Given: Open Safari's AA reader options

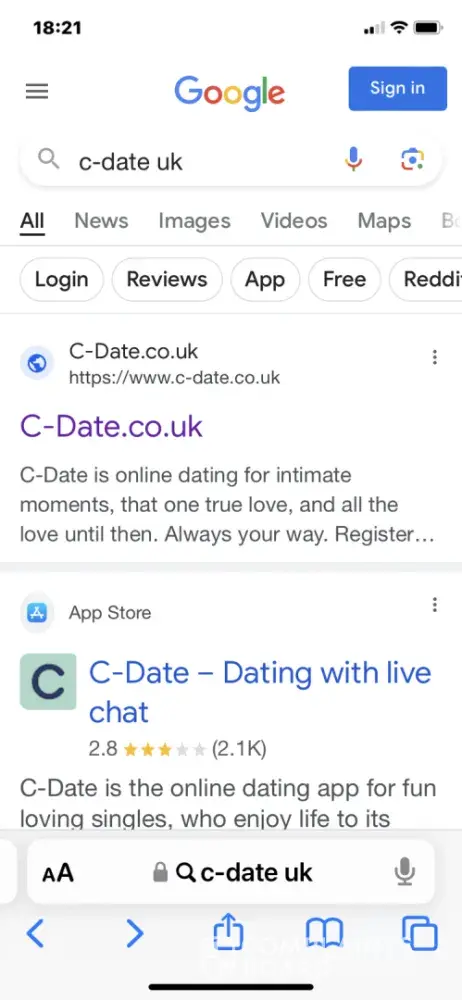Looking at the screenshot, I should [x=58, y=872].
